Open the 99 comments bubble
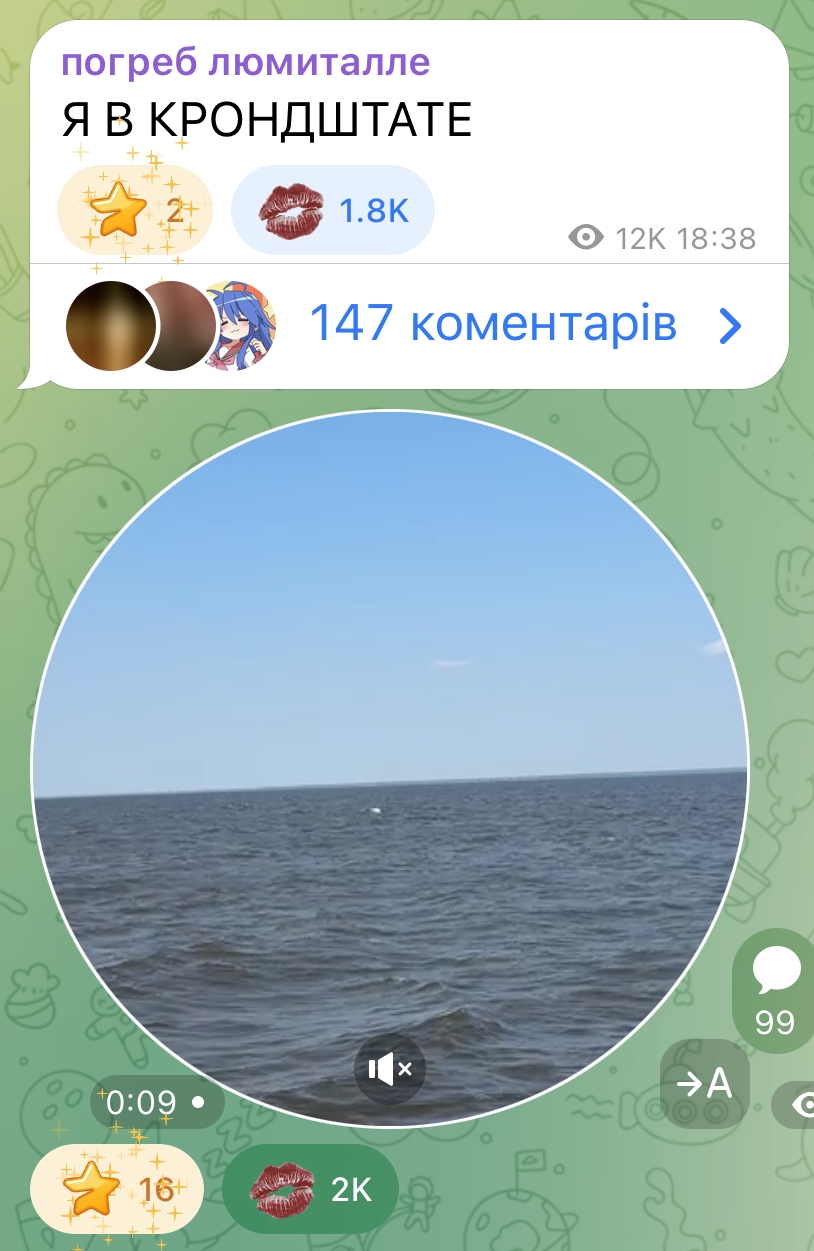Screen dimensions: 814x1251 776,990
